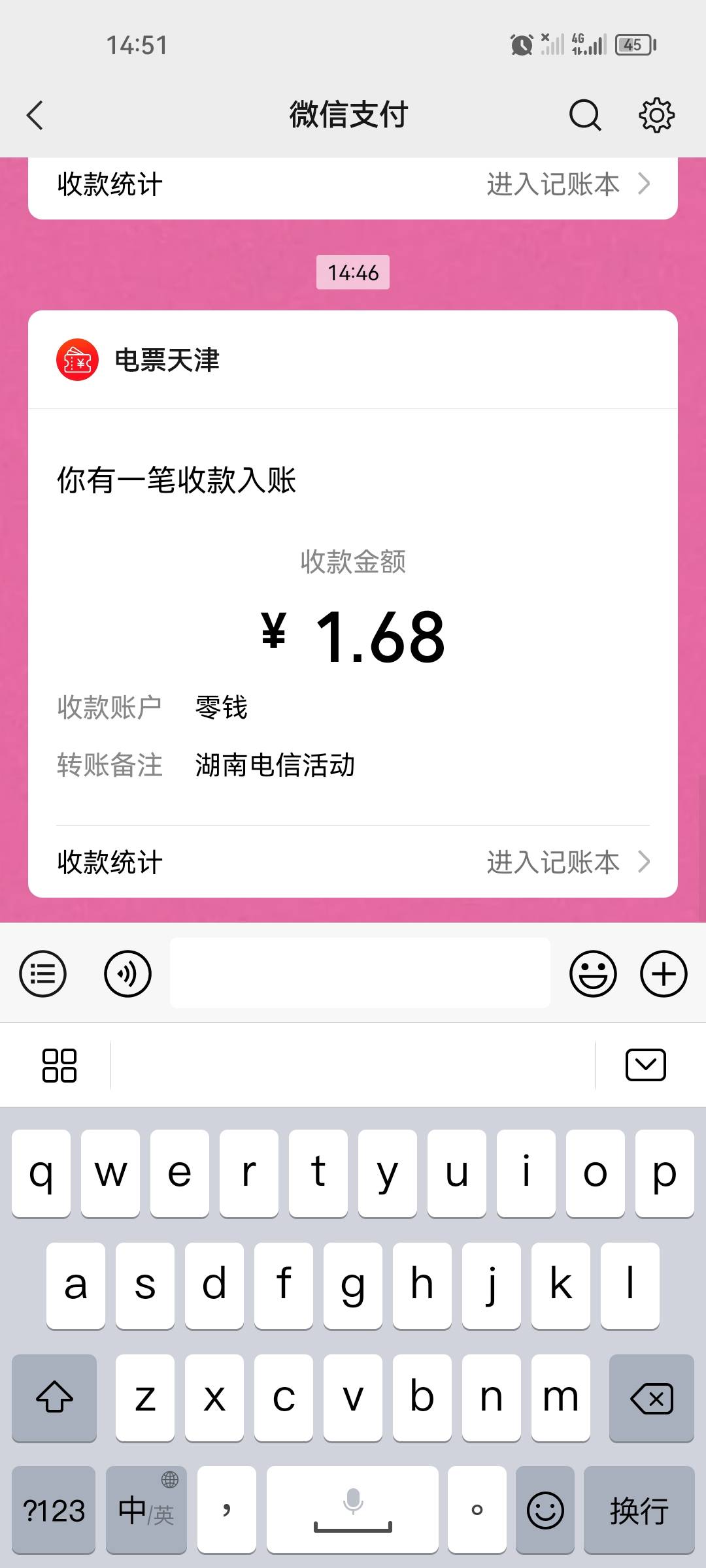This screenshot has width=706, height=1568.
Task: Open search in 微信支付
Action: [x=585, y=116]
